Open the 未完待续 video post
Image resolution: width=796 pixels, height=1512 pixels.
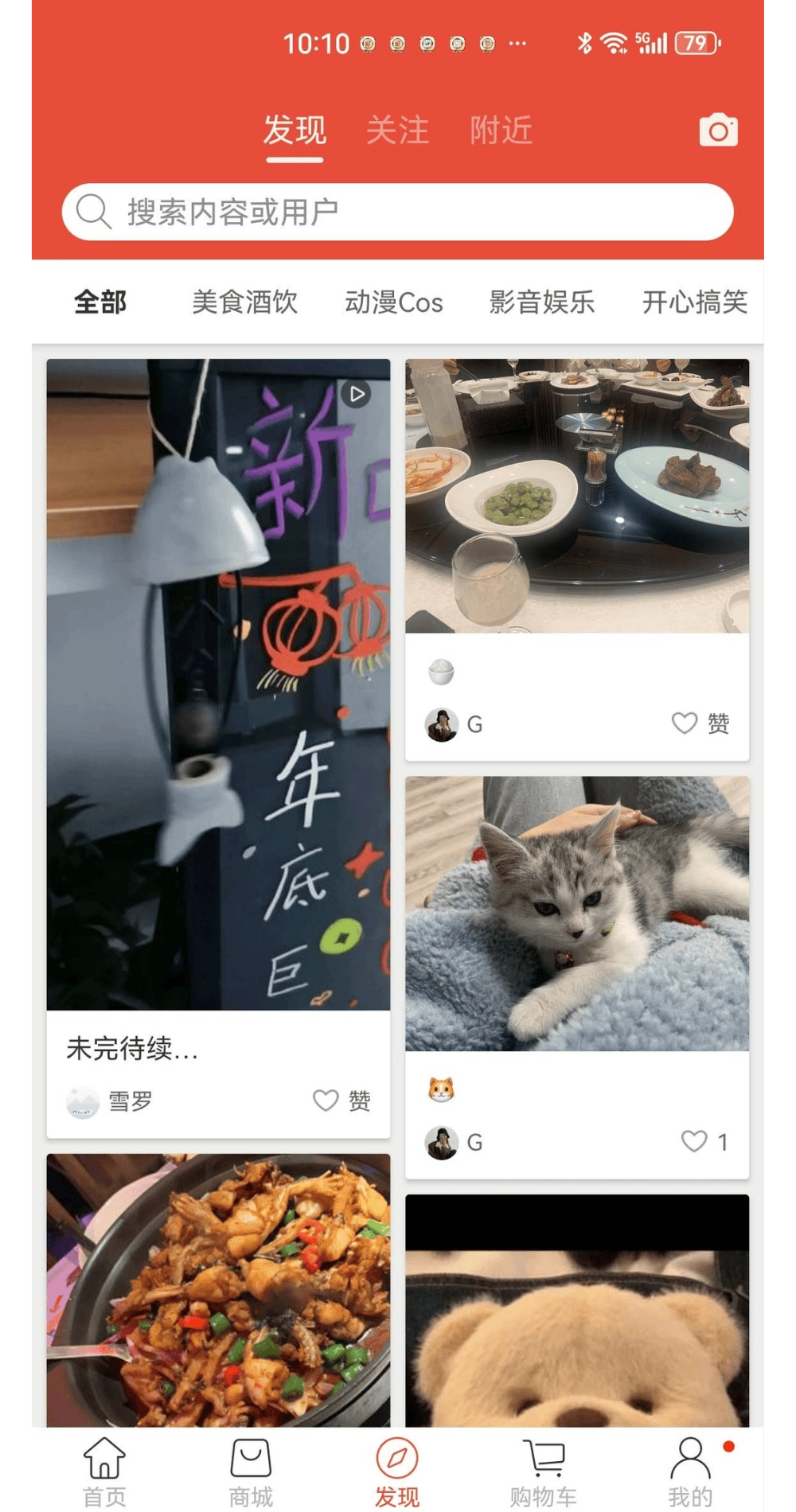218,684
